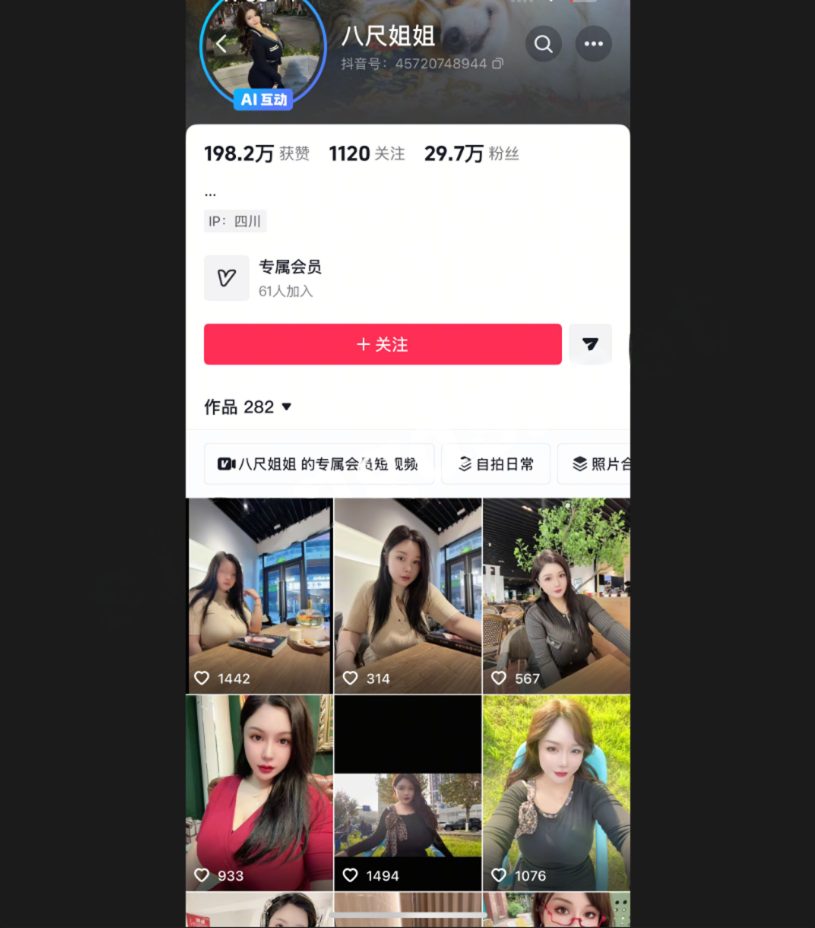The image size is (815, 928).
Task: Select the 自拍日常 collection chip
Action: [x=496, y=464]
